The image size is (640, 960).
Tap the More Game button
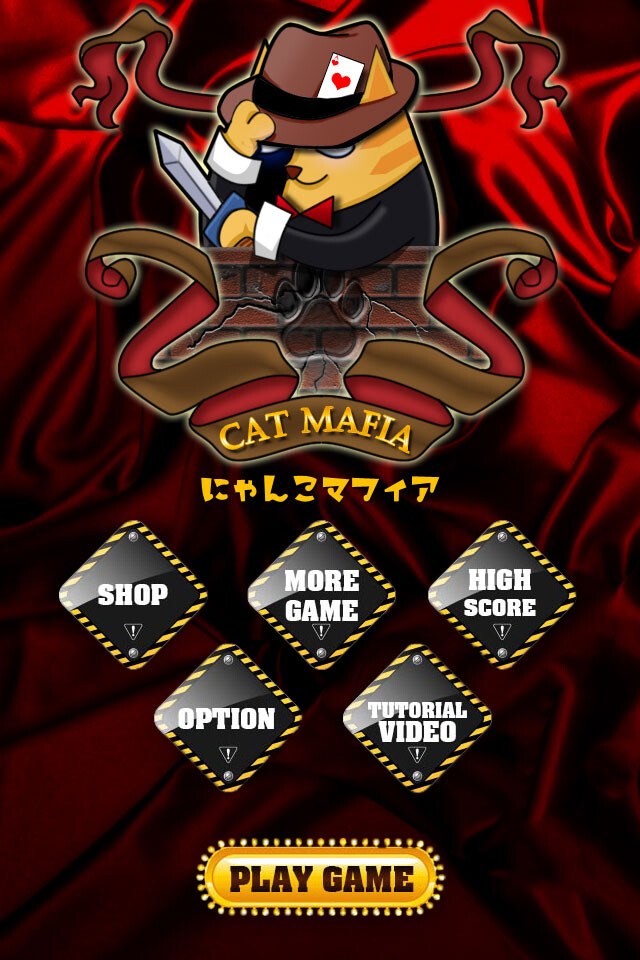(321, 596)
